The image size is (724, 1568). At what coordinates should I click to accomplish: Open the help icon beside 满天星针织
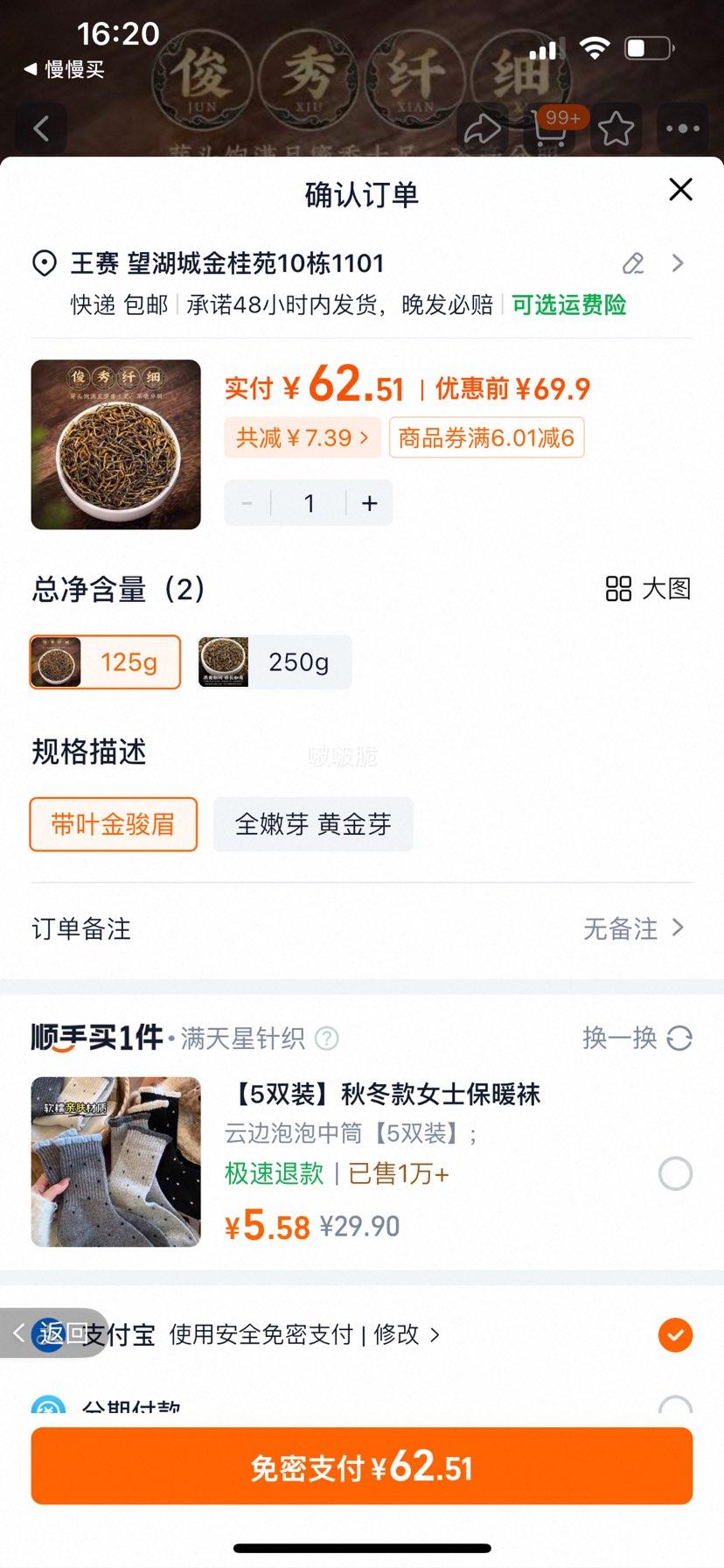point(327,1039)
